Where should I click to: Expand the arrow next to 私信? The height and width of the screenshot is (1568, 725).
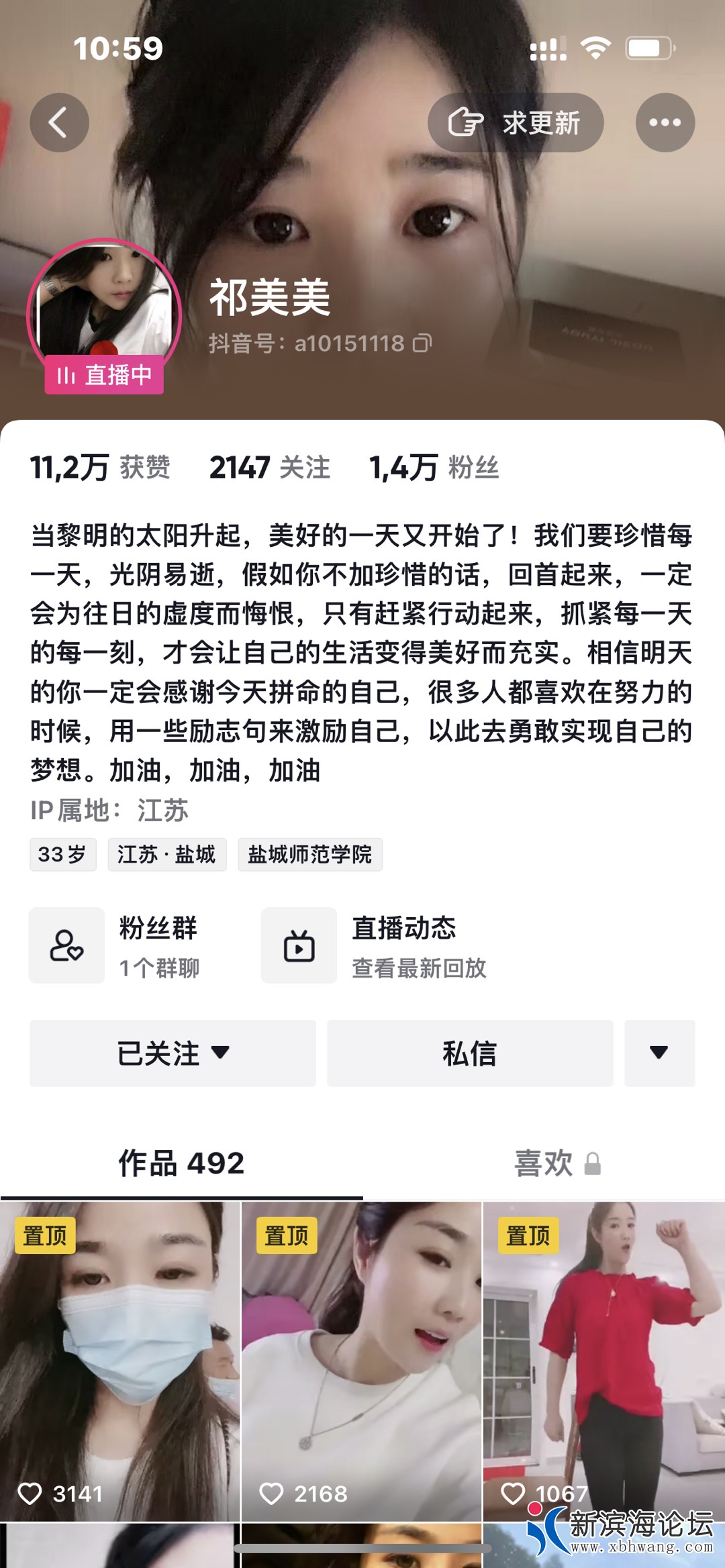point(659,1053)
